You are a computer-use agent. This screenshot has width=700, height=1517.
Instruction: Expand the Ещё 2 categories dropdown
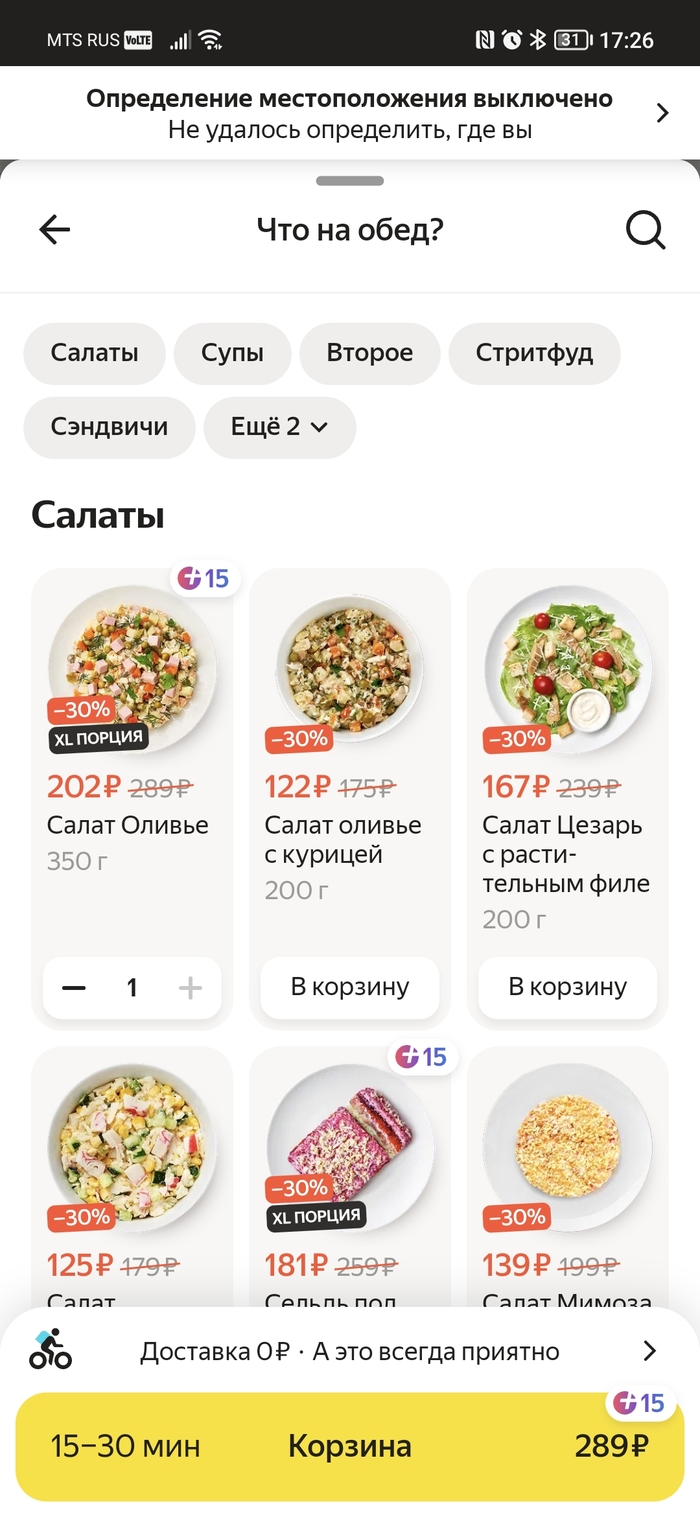point(279,427)
